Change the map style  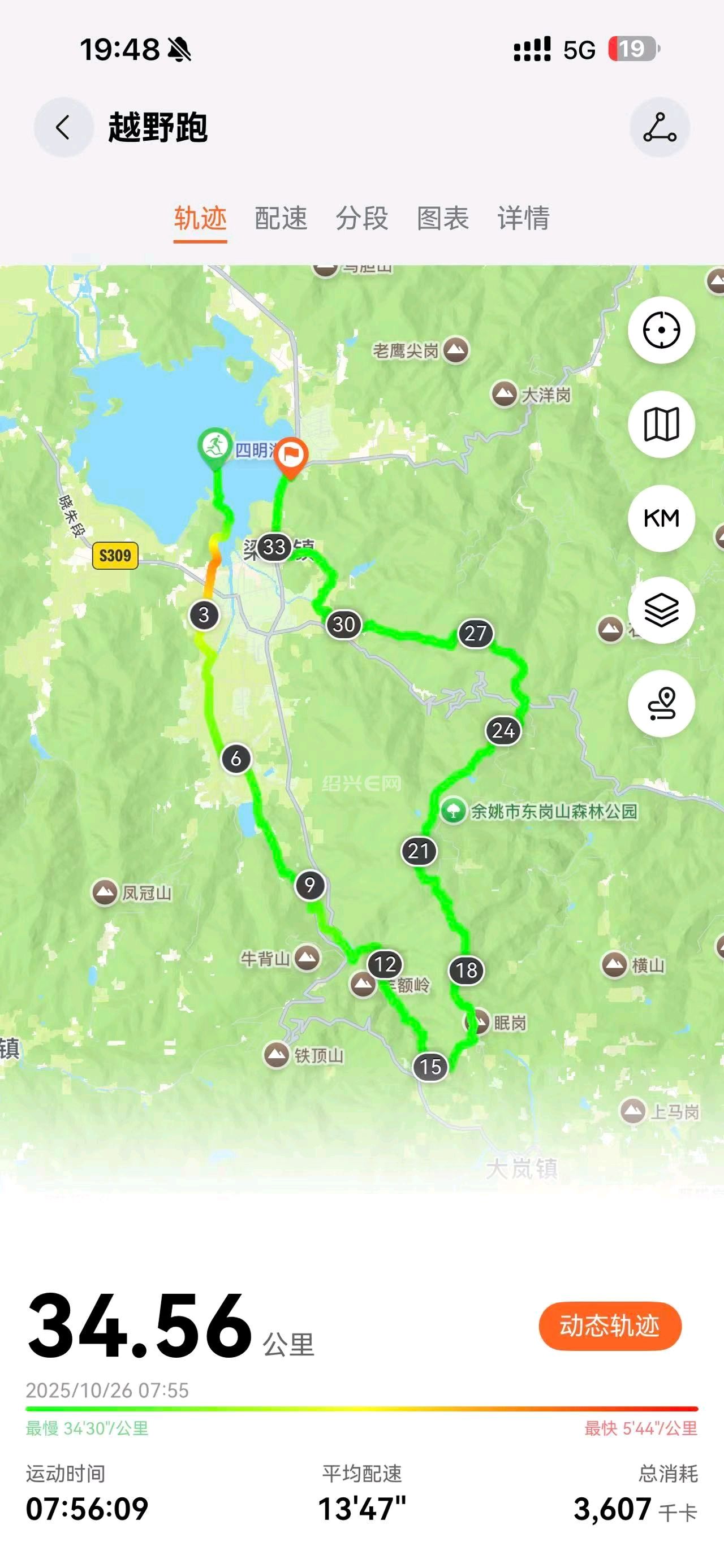click(661, 425)
